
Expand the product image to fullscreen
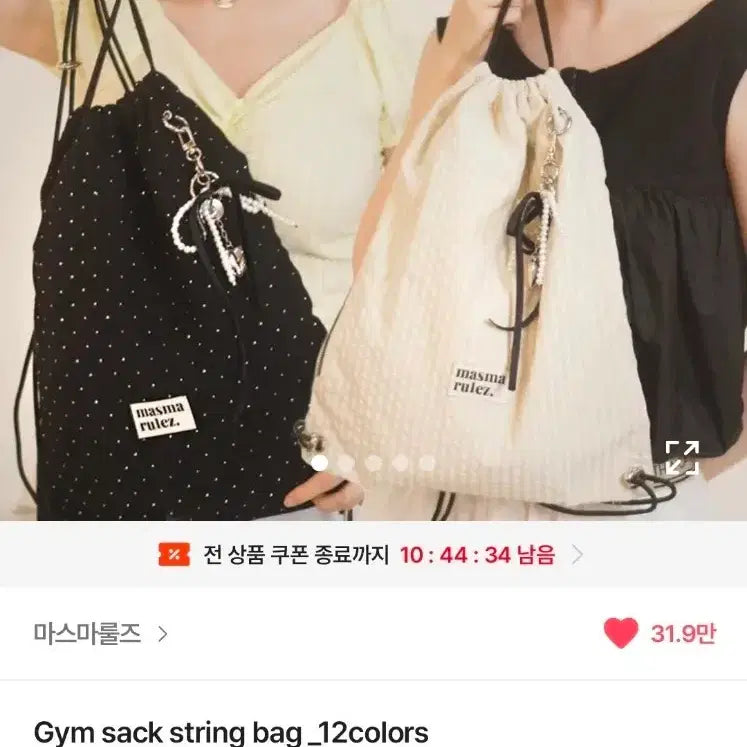pyautogui.click(x=682, y=457)
